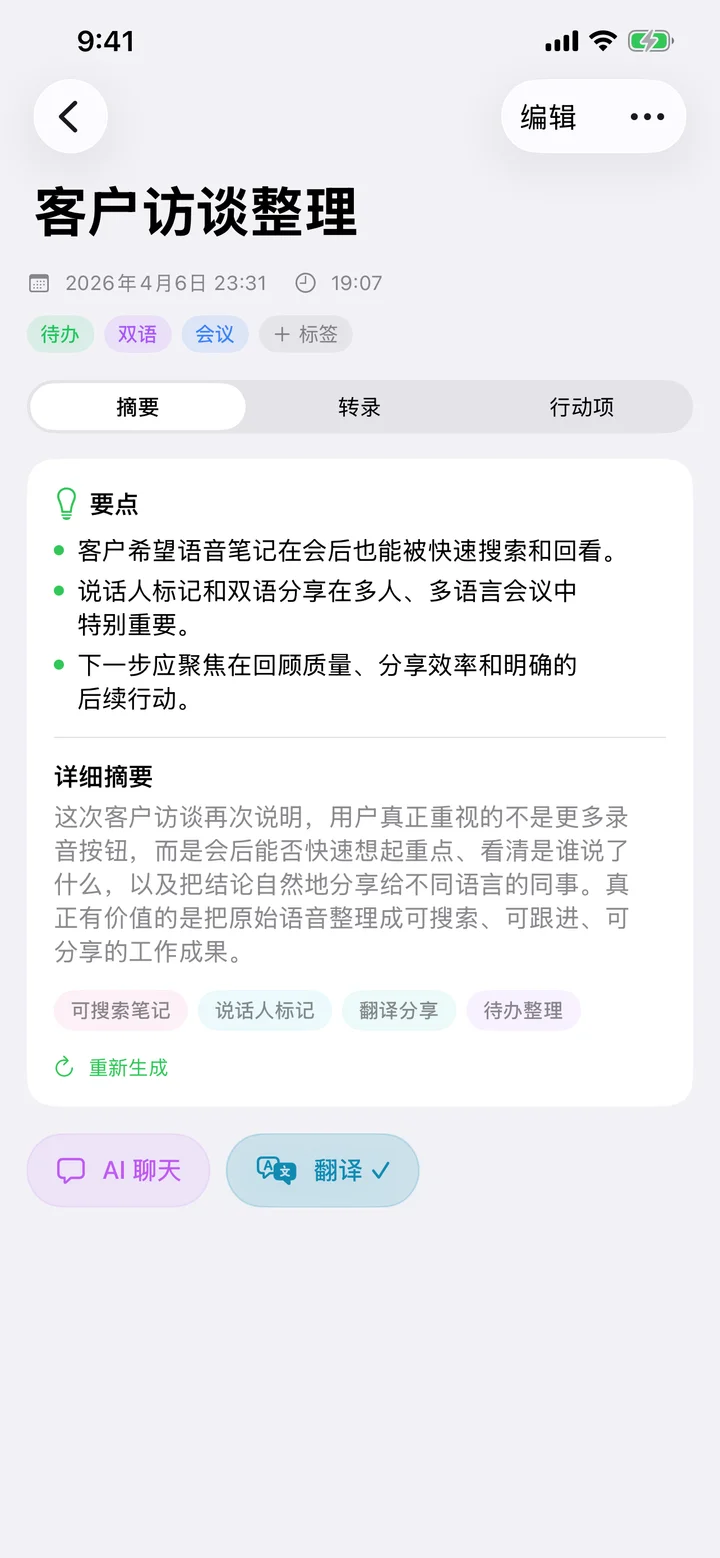Tap 编辑 to edit the note
The width and height of the screenshot is (720, 1558).
(549, 116)
